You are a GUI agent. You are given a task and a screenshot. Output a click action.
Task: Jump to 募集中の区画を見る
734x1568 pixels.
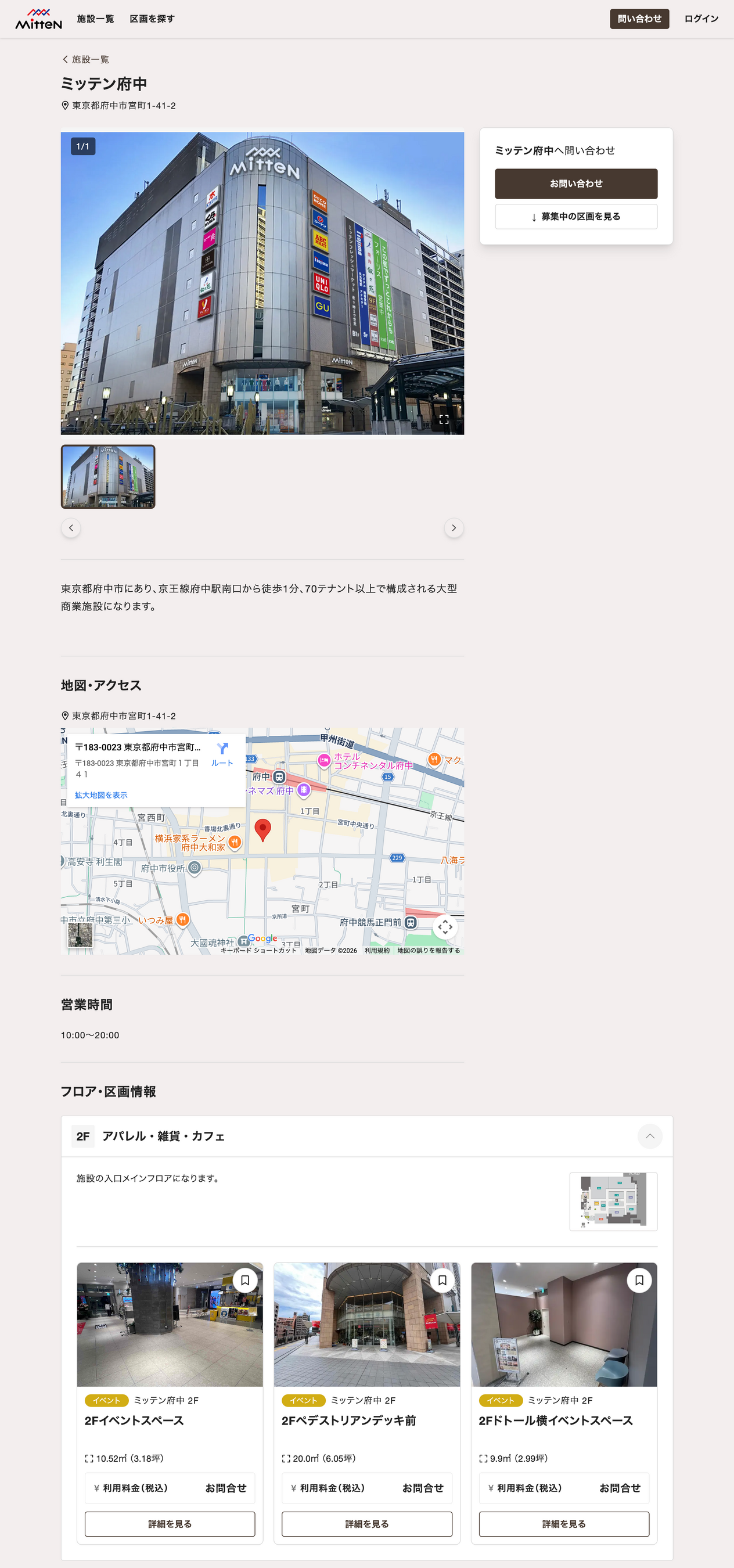coord(575,217)
